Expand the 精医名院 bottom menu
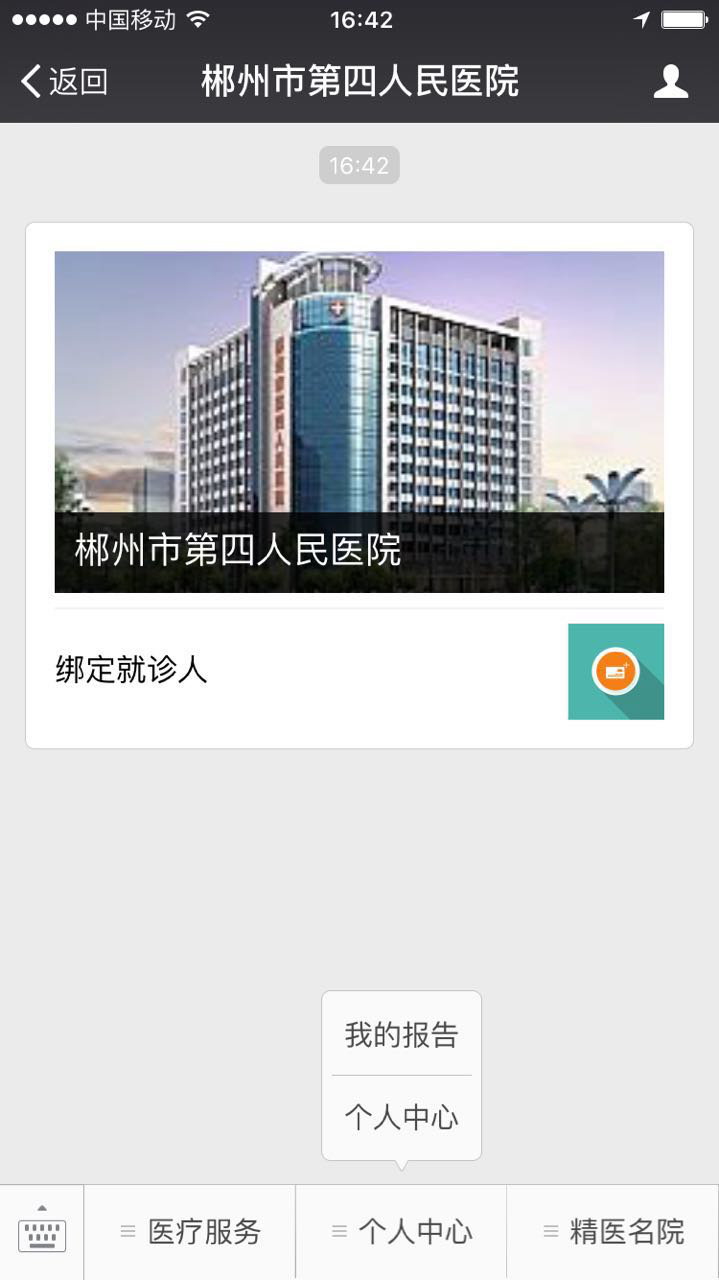The image size is (719, 1280). point(613,1232)
